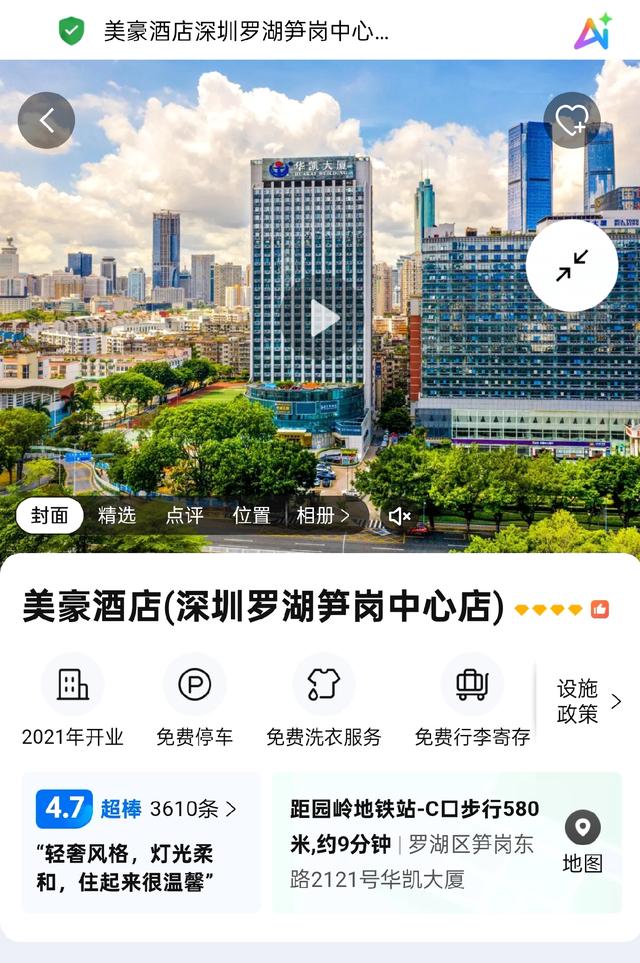This screenshot has width=640, height=963.
Task: Go back using the top-left arrow
Action: click(46, 121)
